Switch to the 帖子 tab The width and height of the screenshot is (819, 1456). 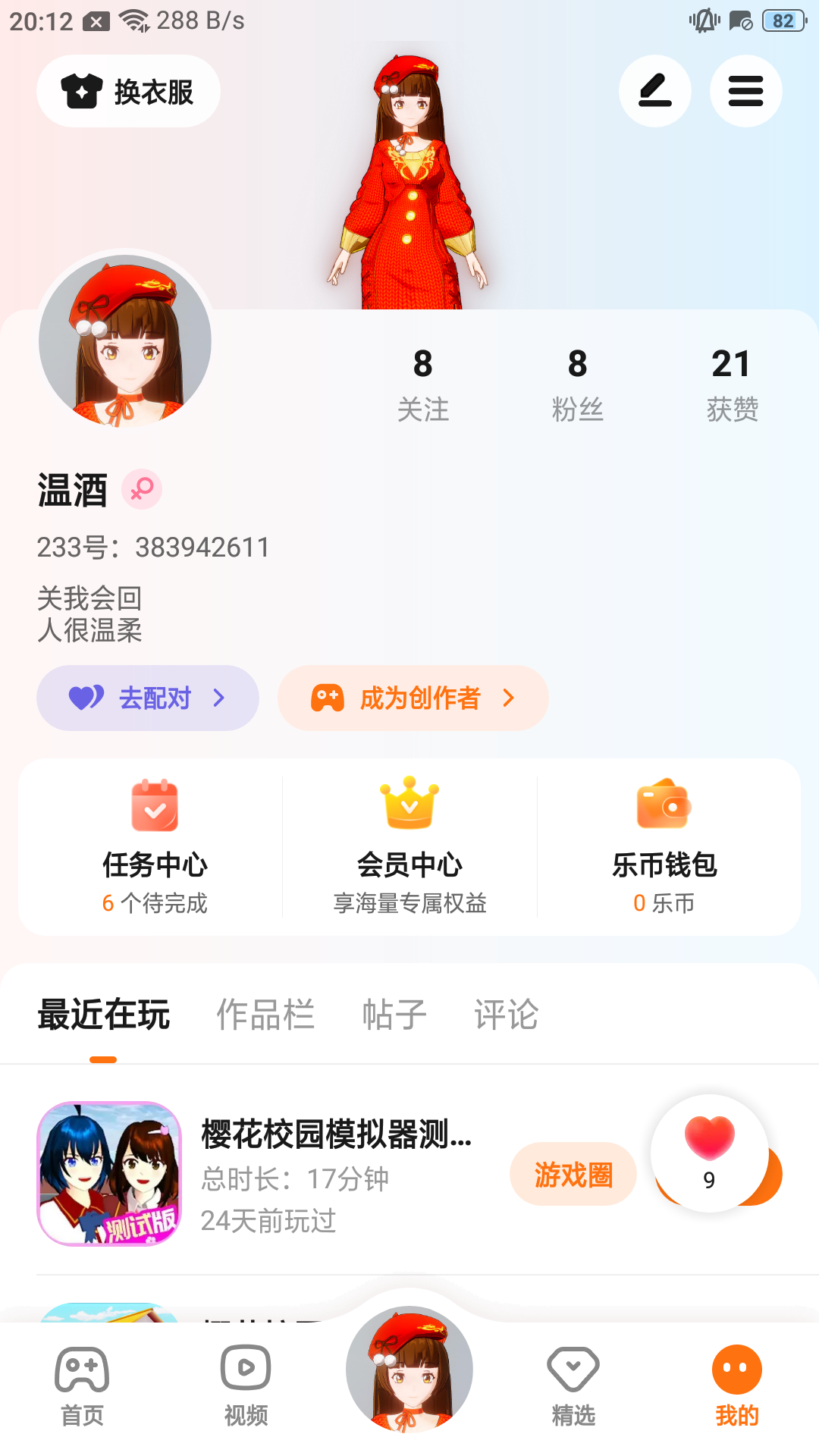pyautogui.click(x=394, y=1015)
